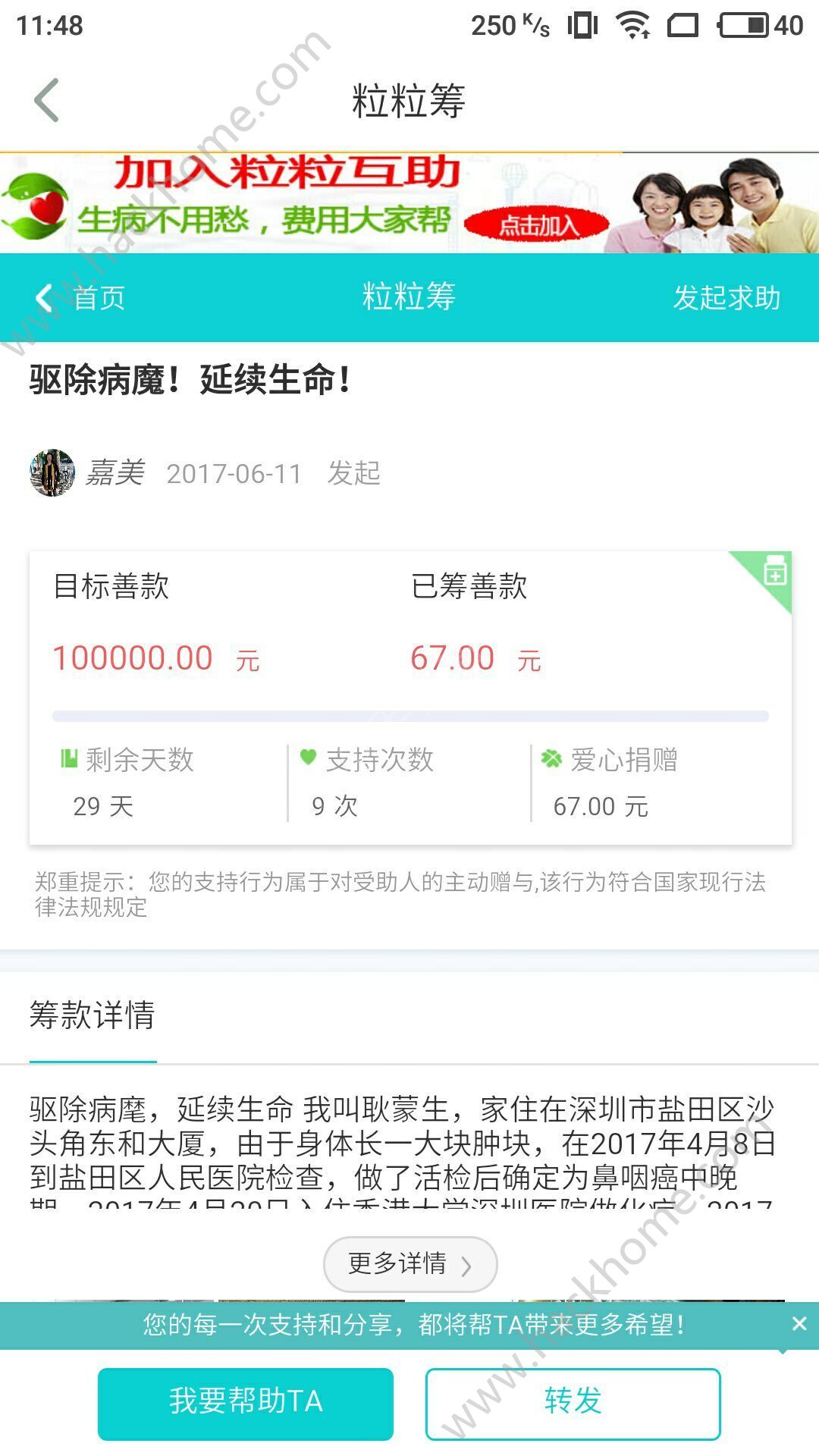Dismiss the support and share tip
Screen dimensions: 819x1456
pyautogui.click(x=799, y=1323)
